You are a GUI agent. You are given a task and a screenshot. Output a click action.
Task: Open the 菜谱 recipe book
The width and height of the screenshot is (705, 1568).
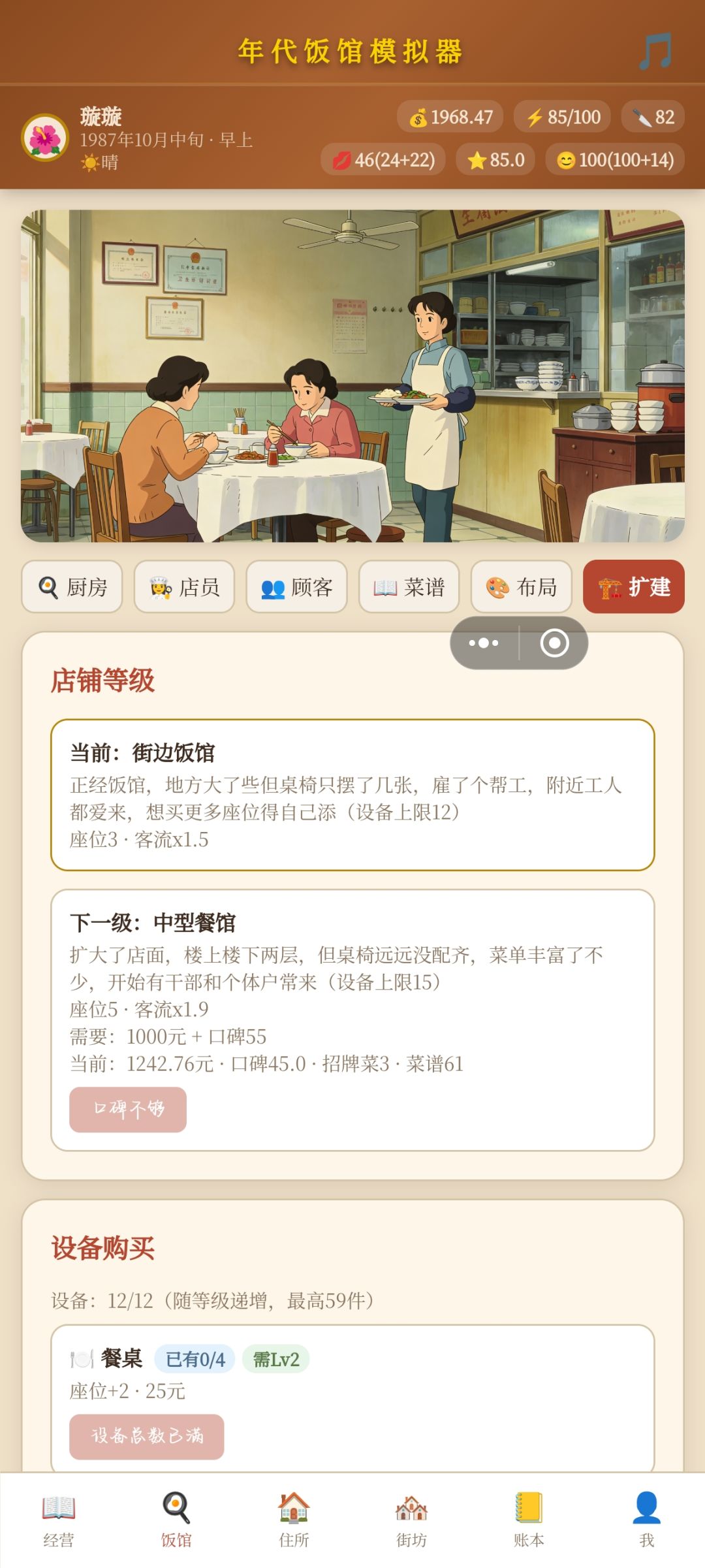(409, 586)
